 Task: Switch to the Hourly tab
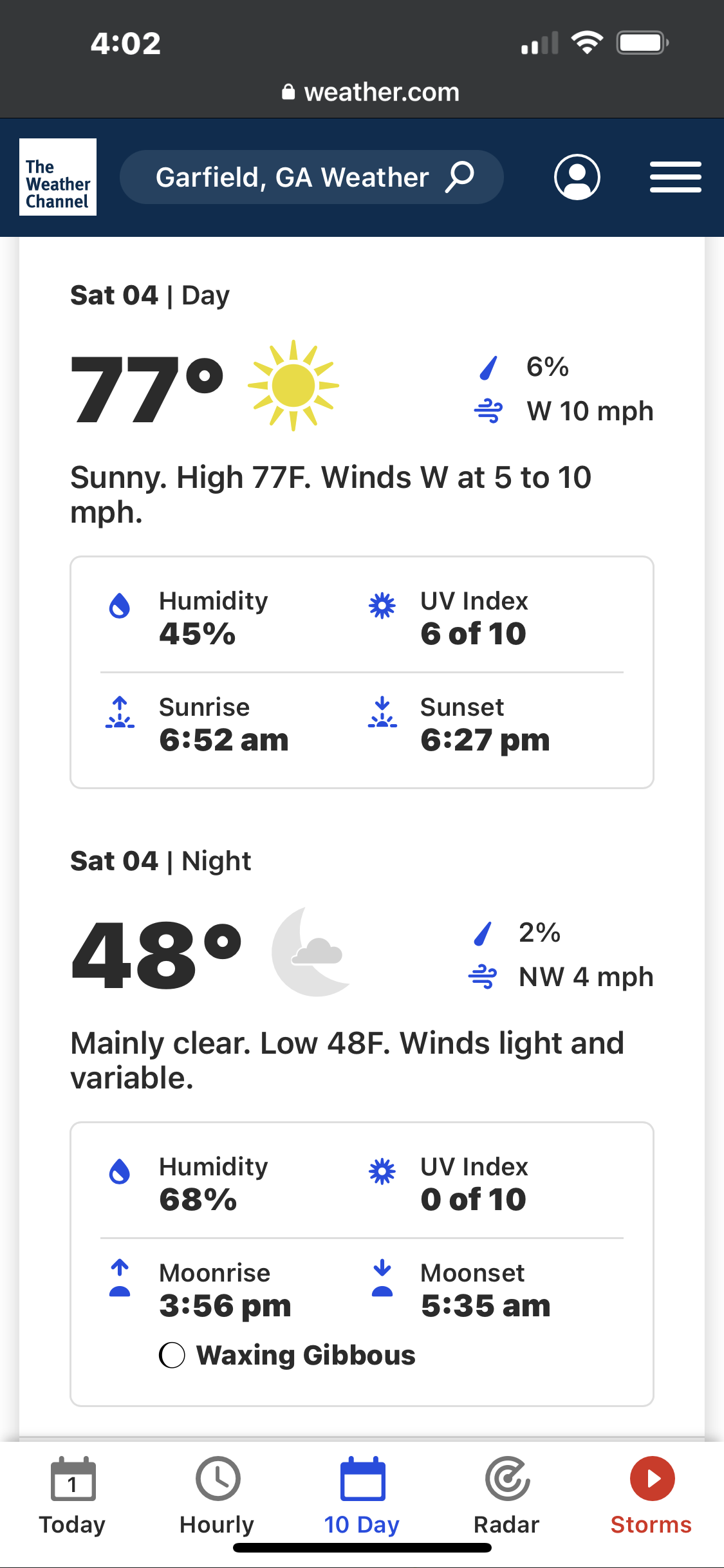[217, 1496]
